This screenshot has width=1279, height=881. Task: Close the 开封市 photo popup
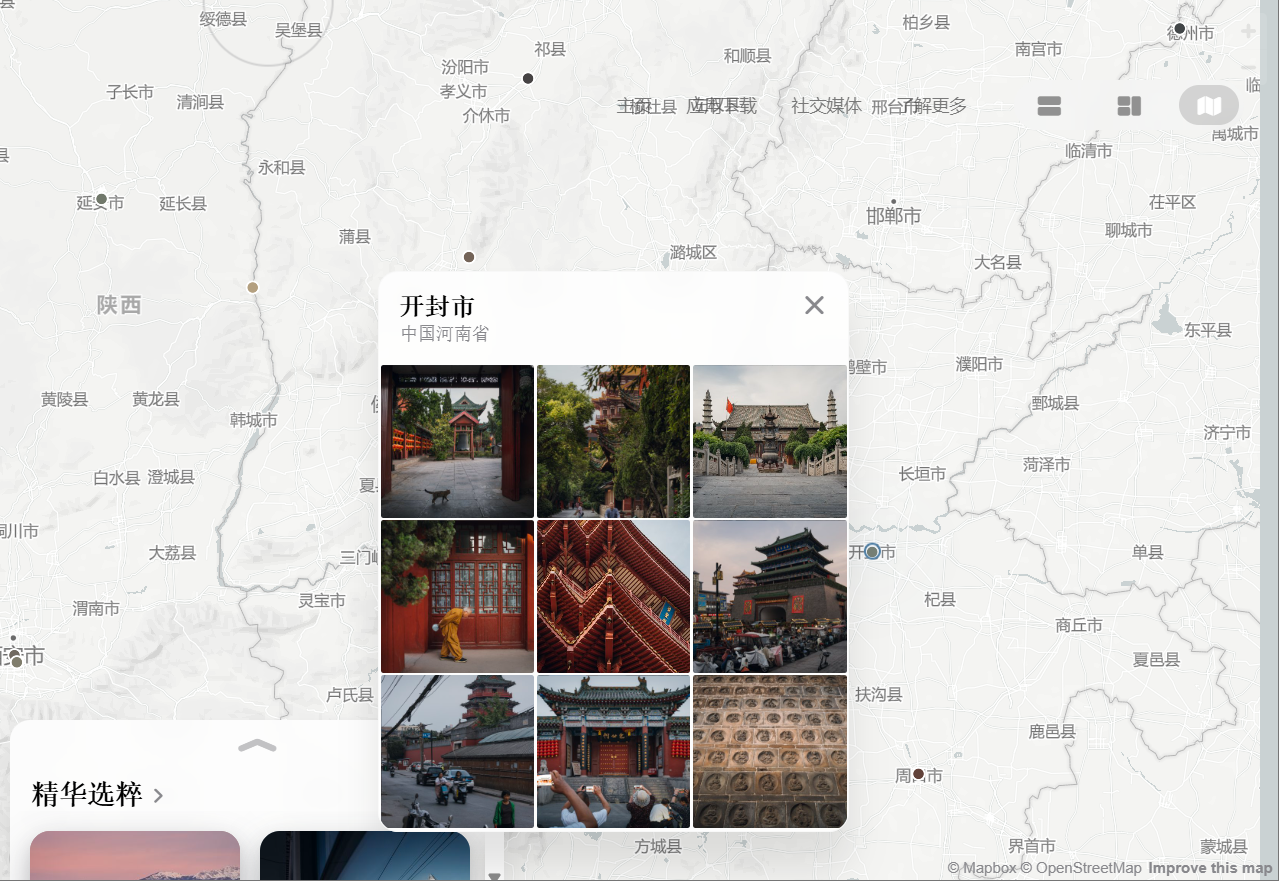click(814, 305)
